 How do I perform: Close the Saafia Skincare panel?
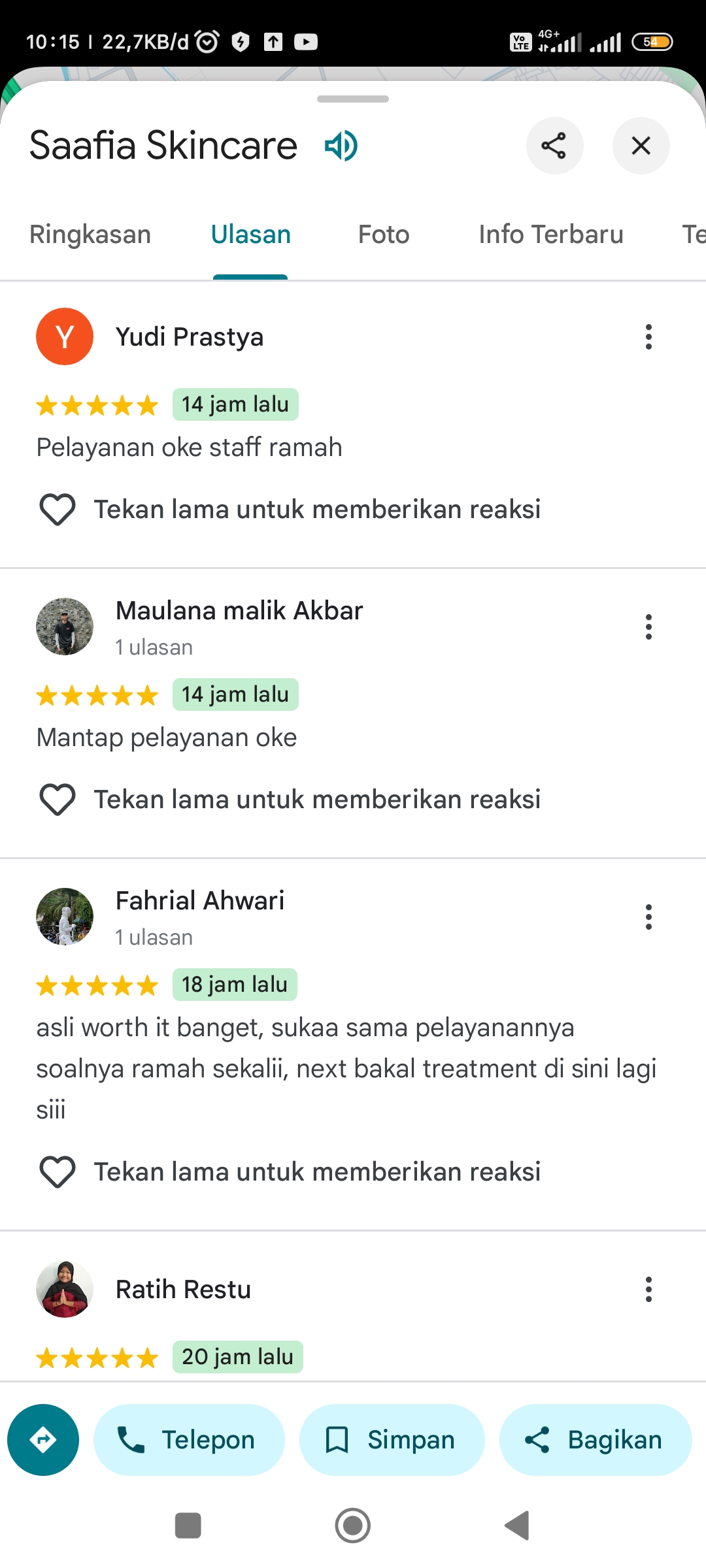[x=641, y=146]
